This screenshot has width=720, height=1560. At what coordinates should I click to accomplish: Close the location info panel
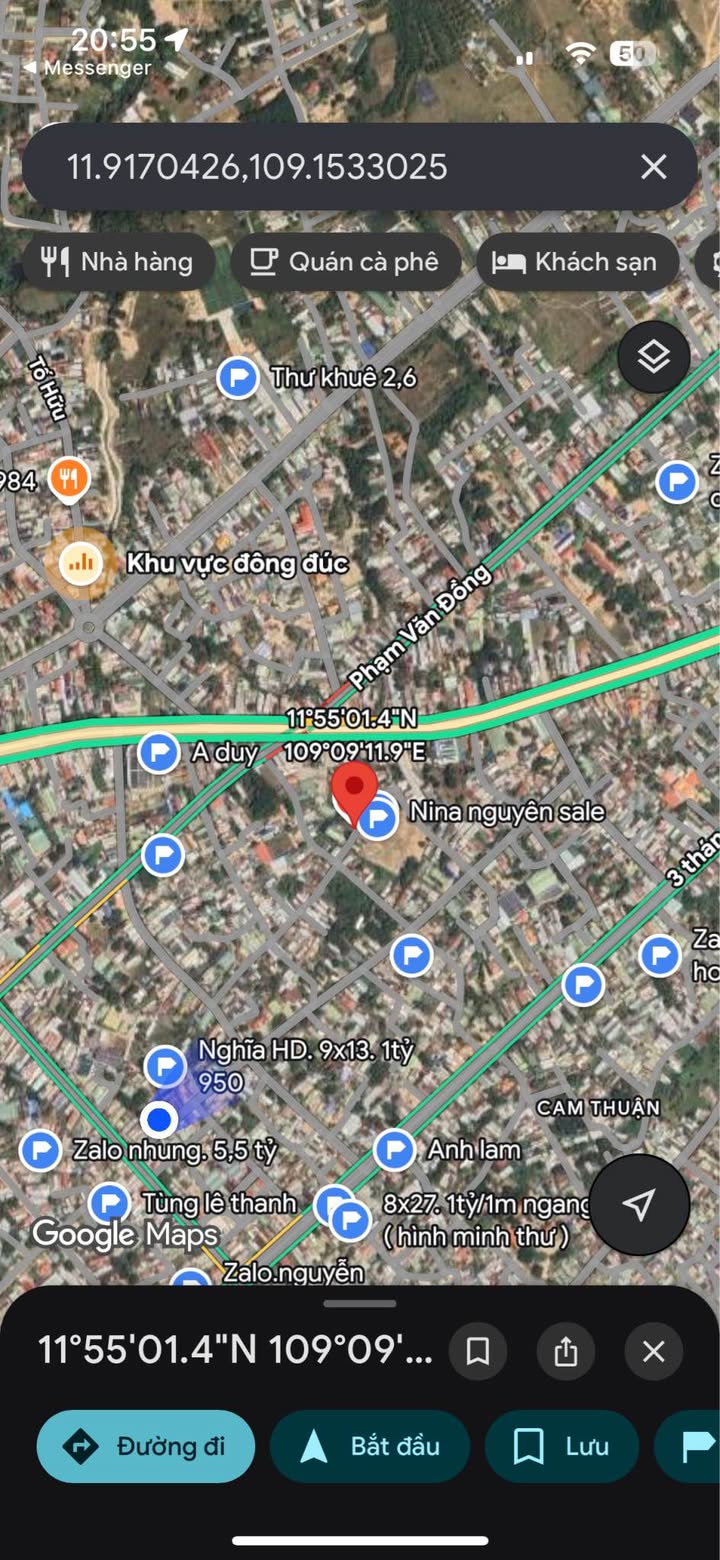653,1352
